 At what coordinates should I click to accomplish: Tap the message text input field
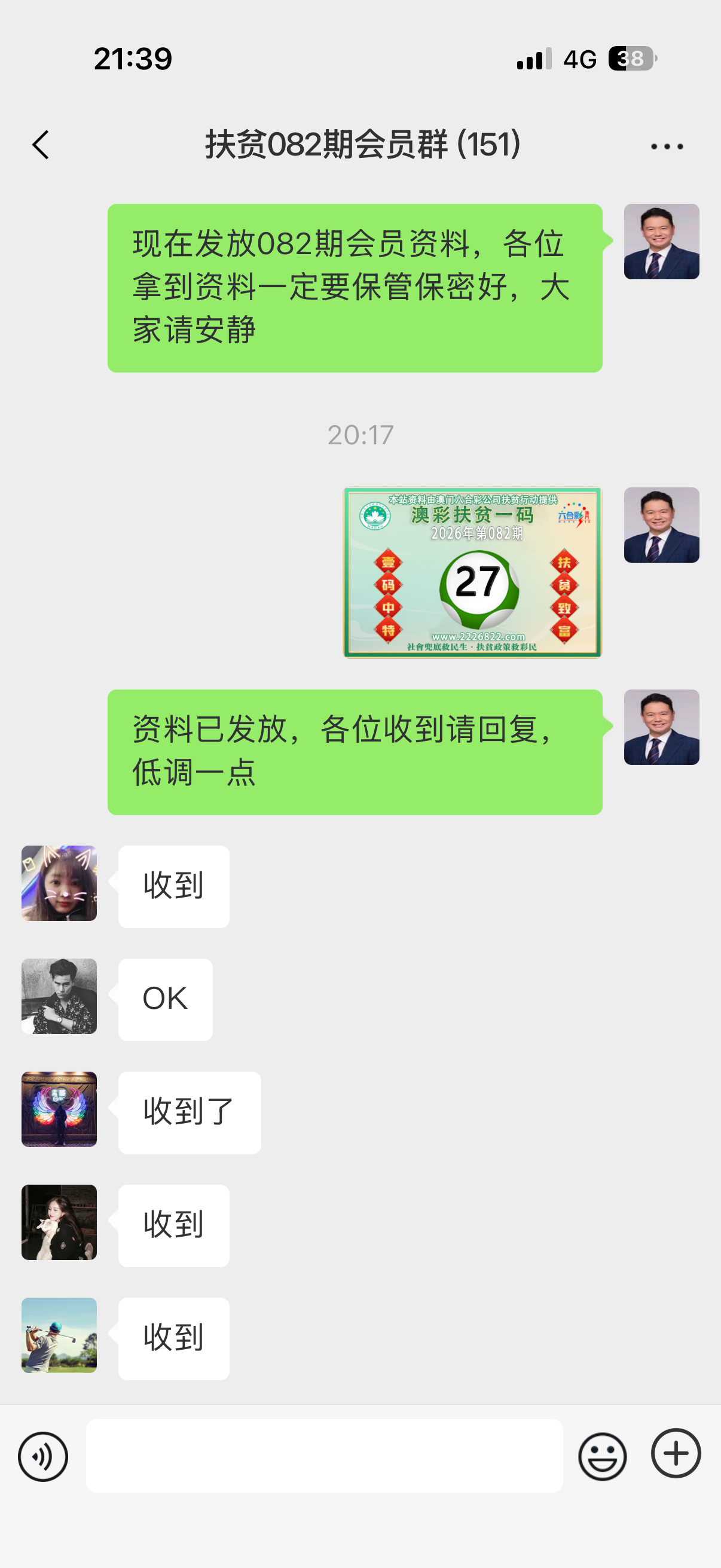click(x=325, y=1457)
